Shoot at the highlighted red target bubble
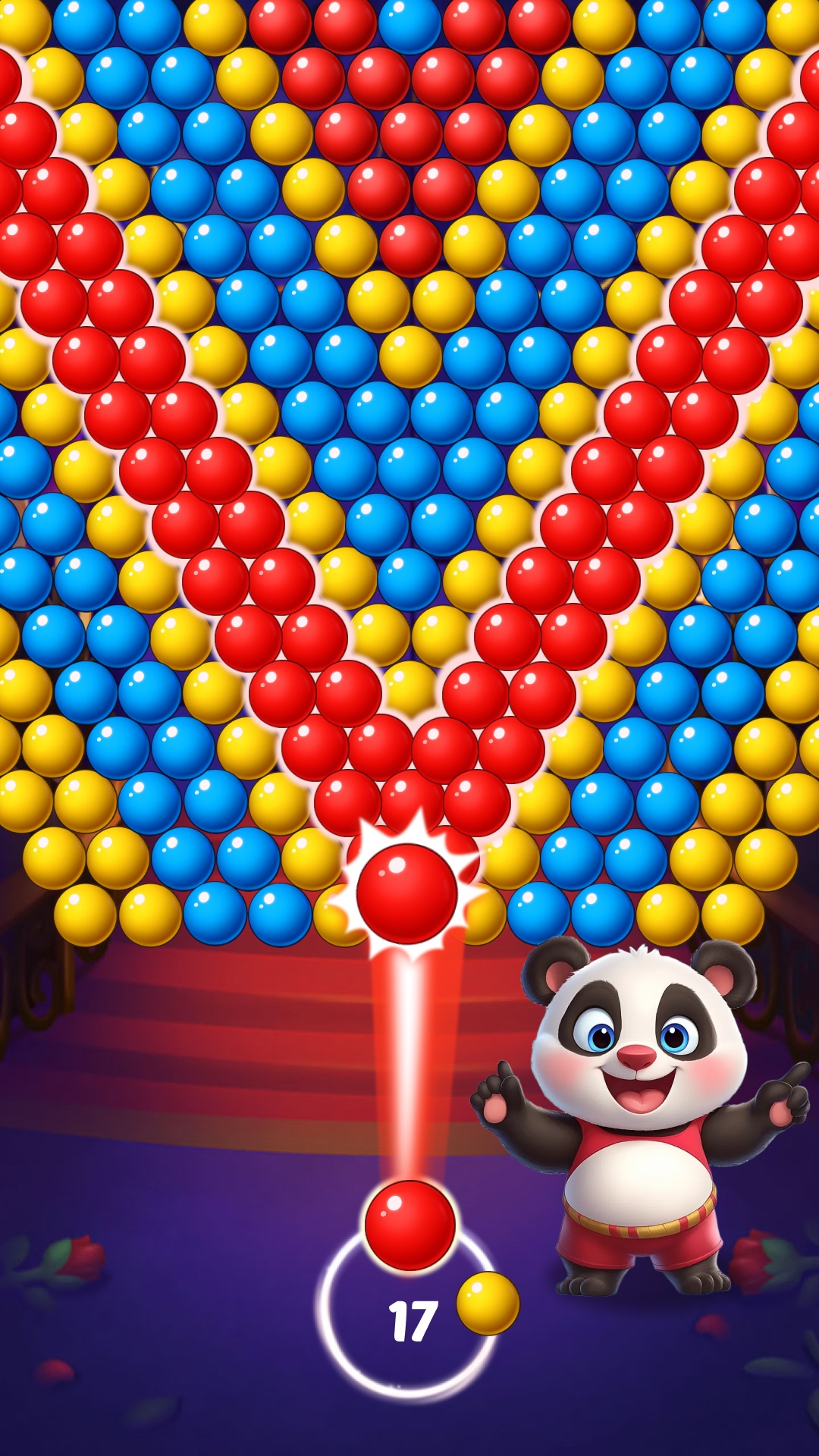The width and height of the screenshot is (819, 1456). pyautogui.click(x=407, y=893)
